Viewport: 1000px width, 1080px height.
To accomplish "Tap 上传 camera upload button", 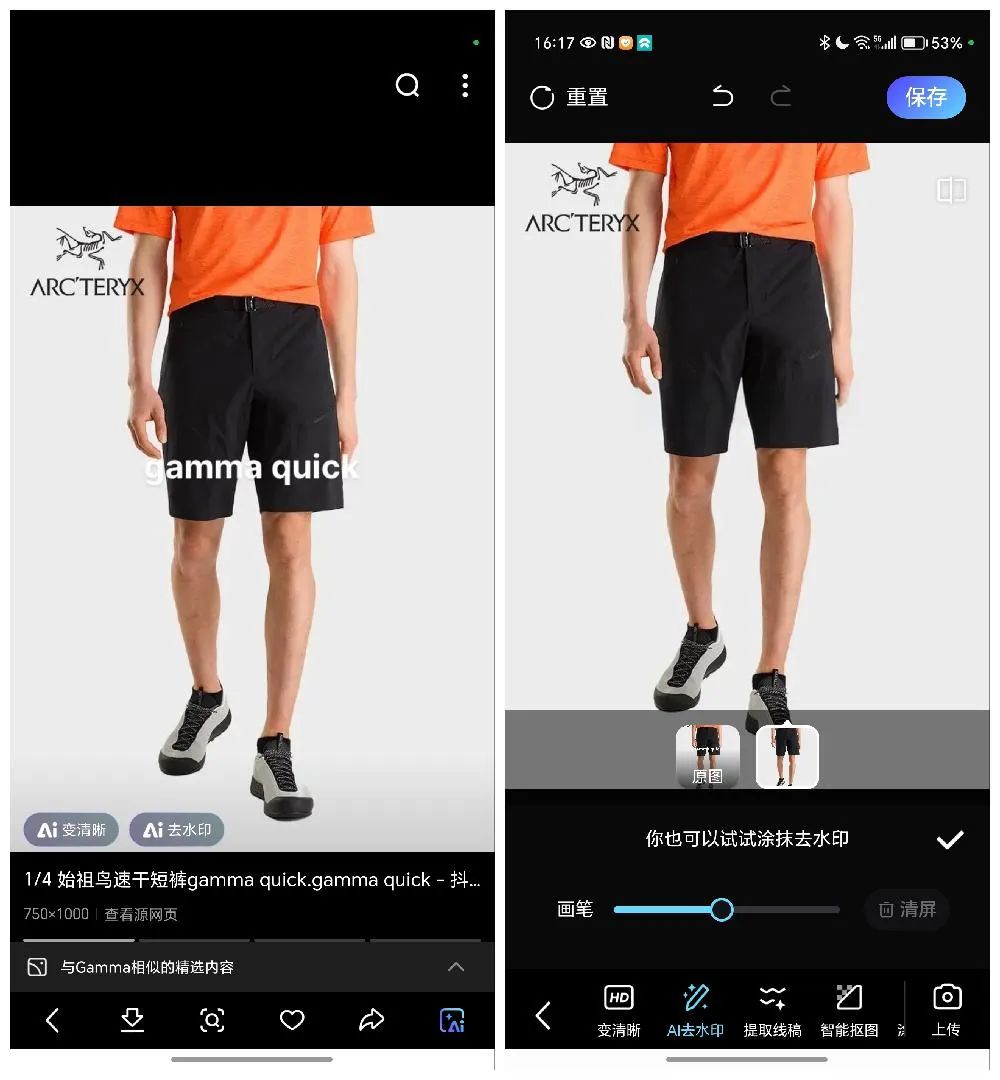I will (946, 1008).
